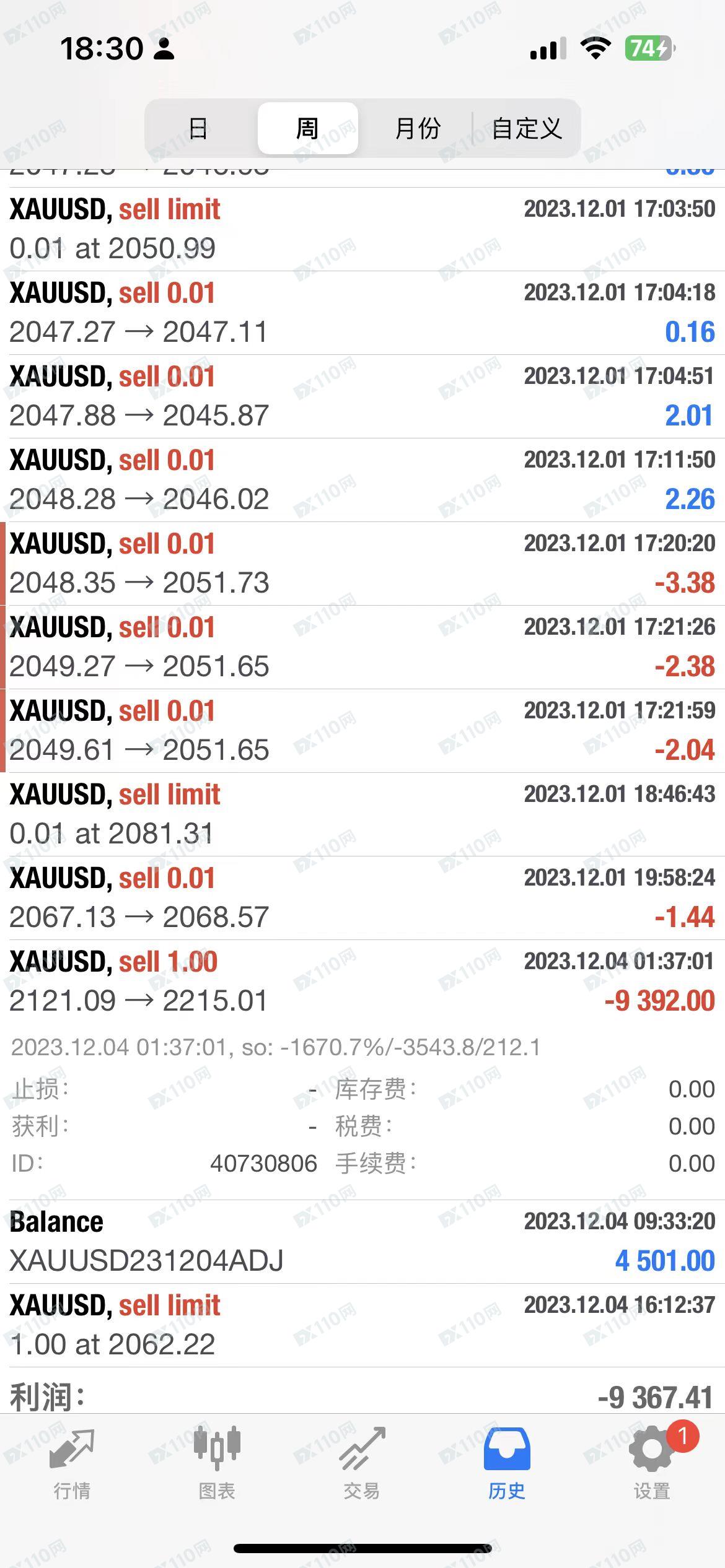Expand the trade with -3.38 loss

click(362, 564)
